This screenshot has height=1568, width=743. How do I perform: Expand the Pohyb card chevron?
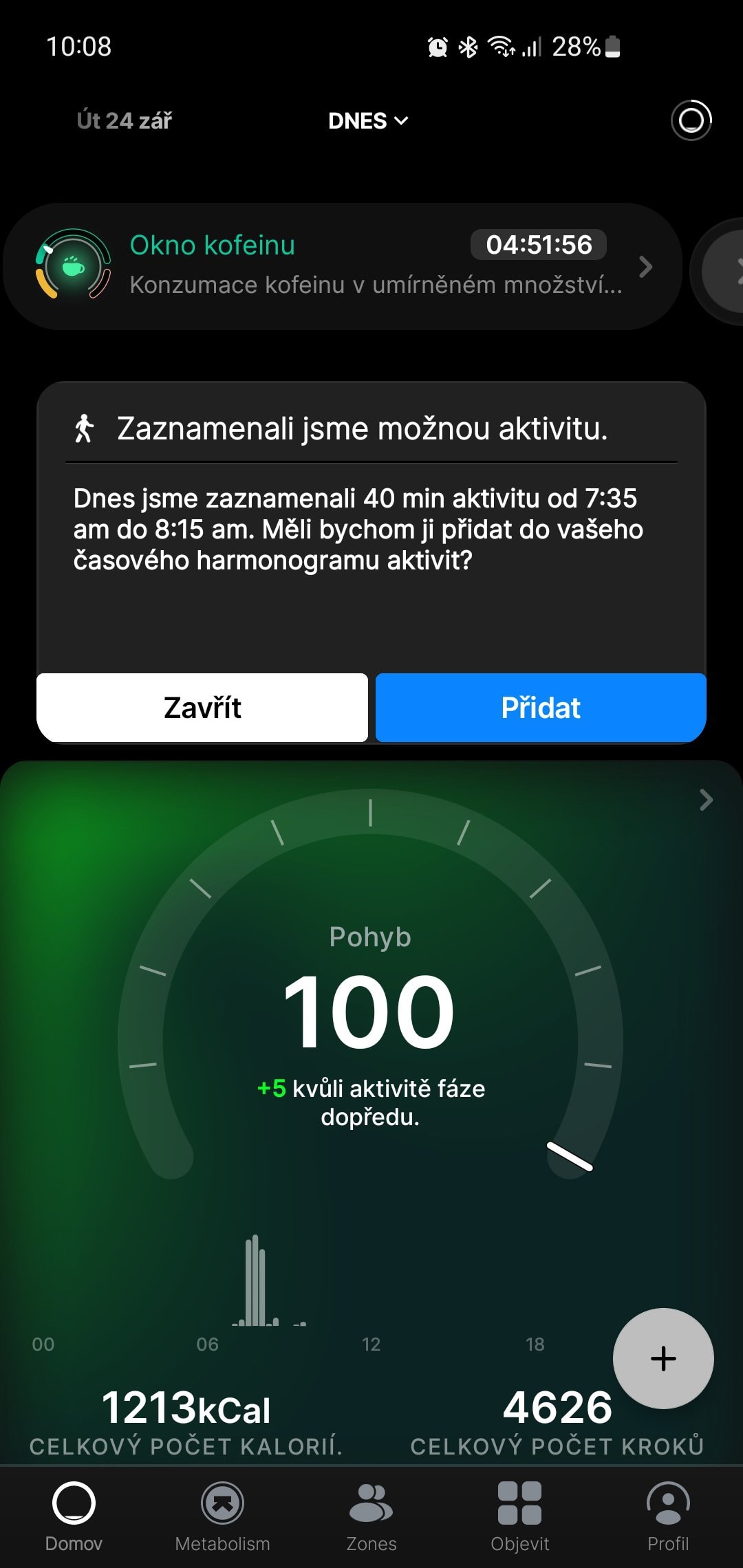click(706, 800)
